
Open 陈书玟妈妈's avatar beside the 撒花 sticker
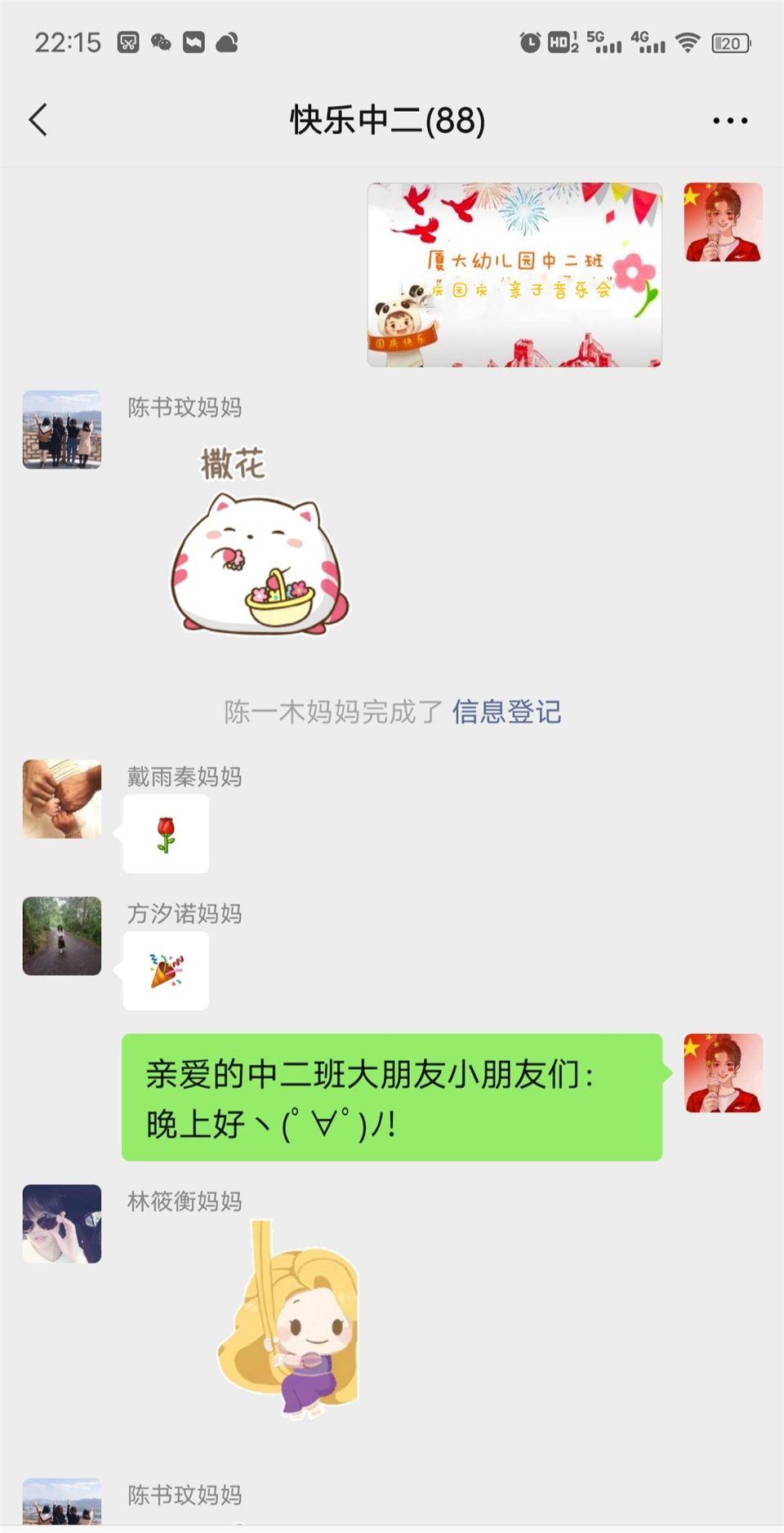(x=62, y=430)
